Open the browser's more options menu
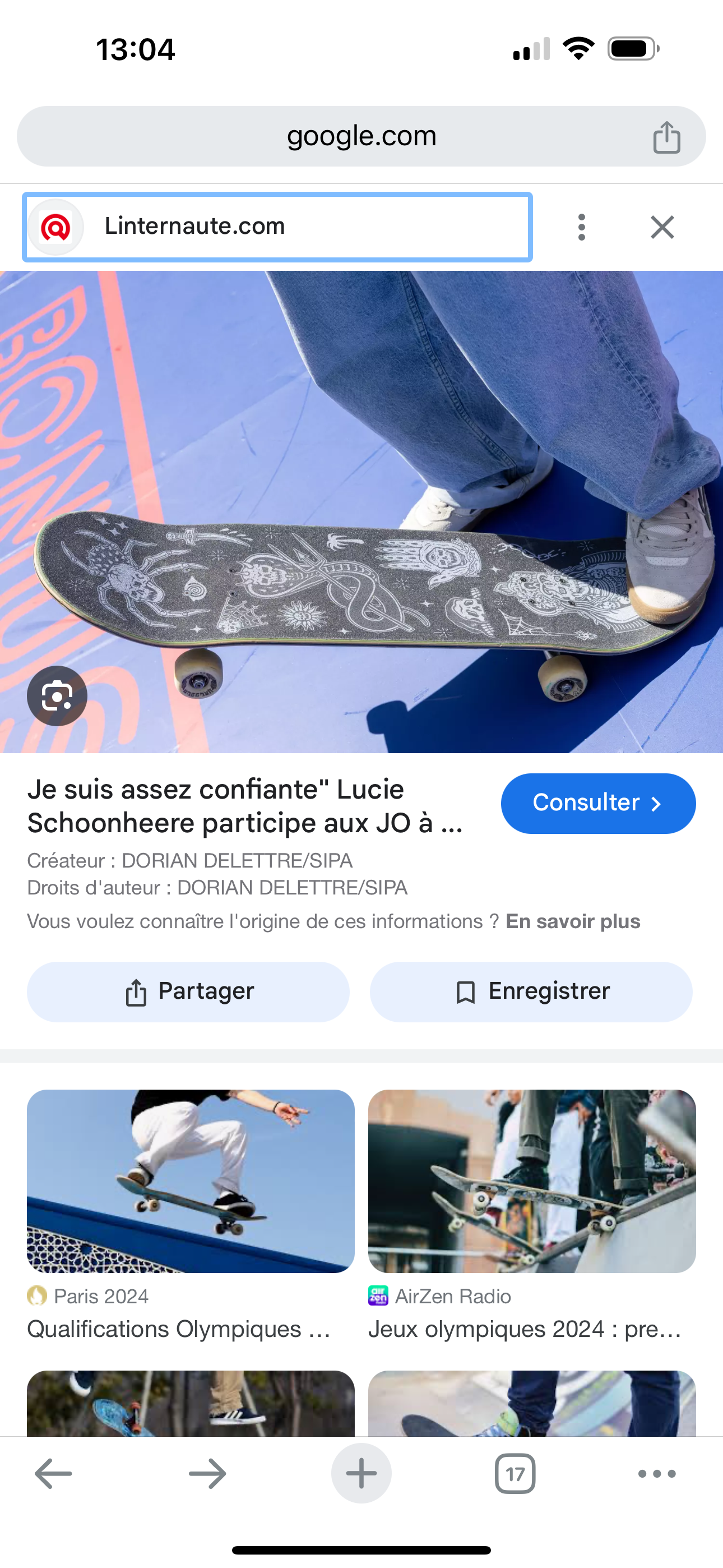 click(657, 1474)
